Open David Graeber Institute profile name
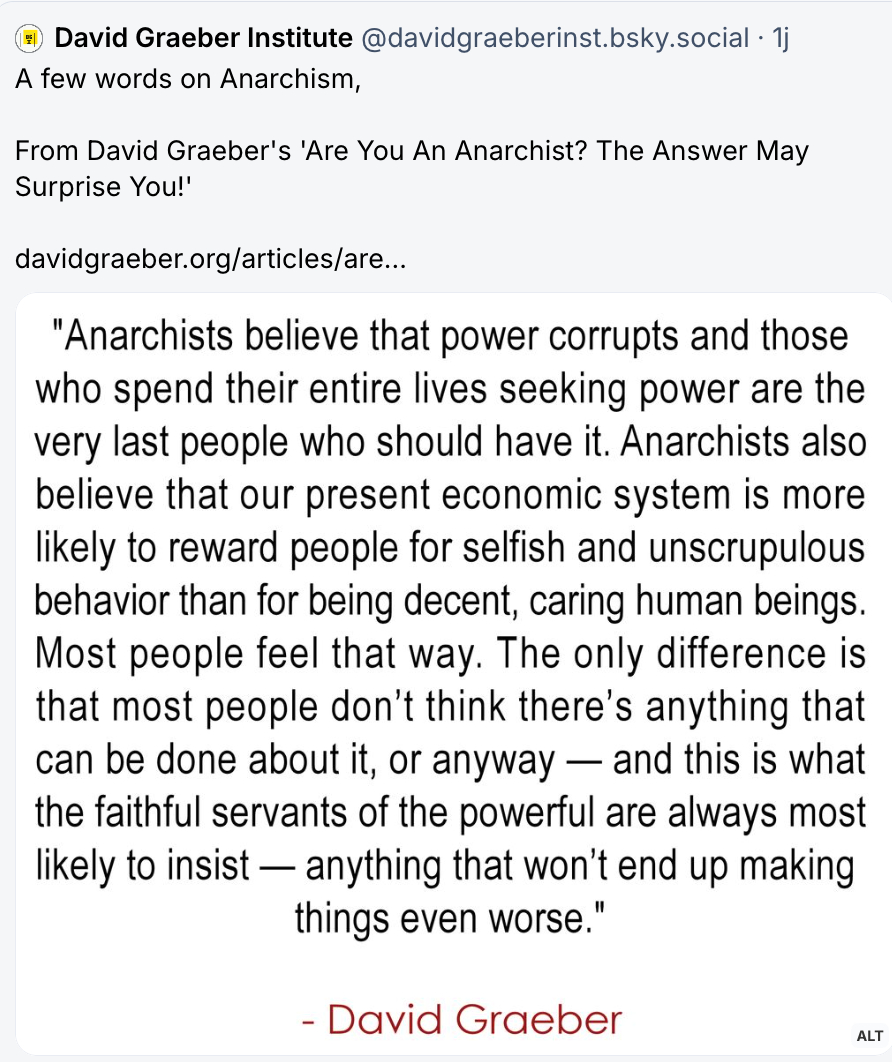Image resolution: width=892 pixels, height=1062 pixels. pyautogui.click(x=203, y=39)
